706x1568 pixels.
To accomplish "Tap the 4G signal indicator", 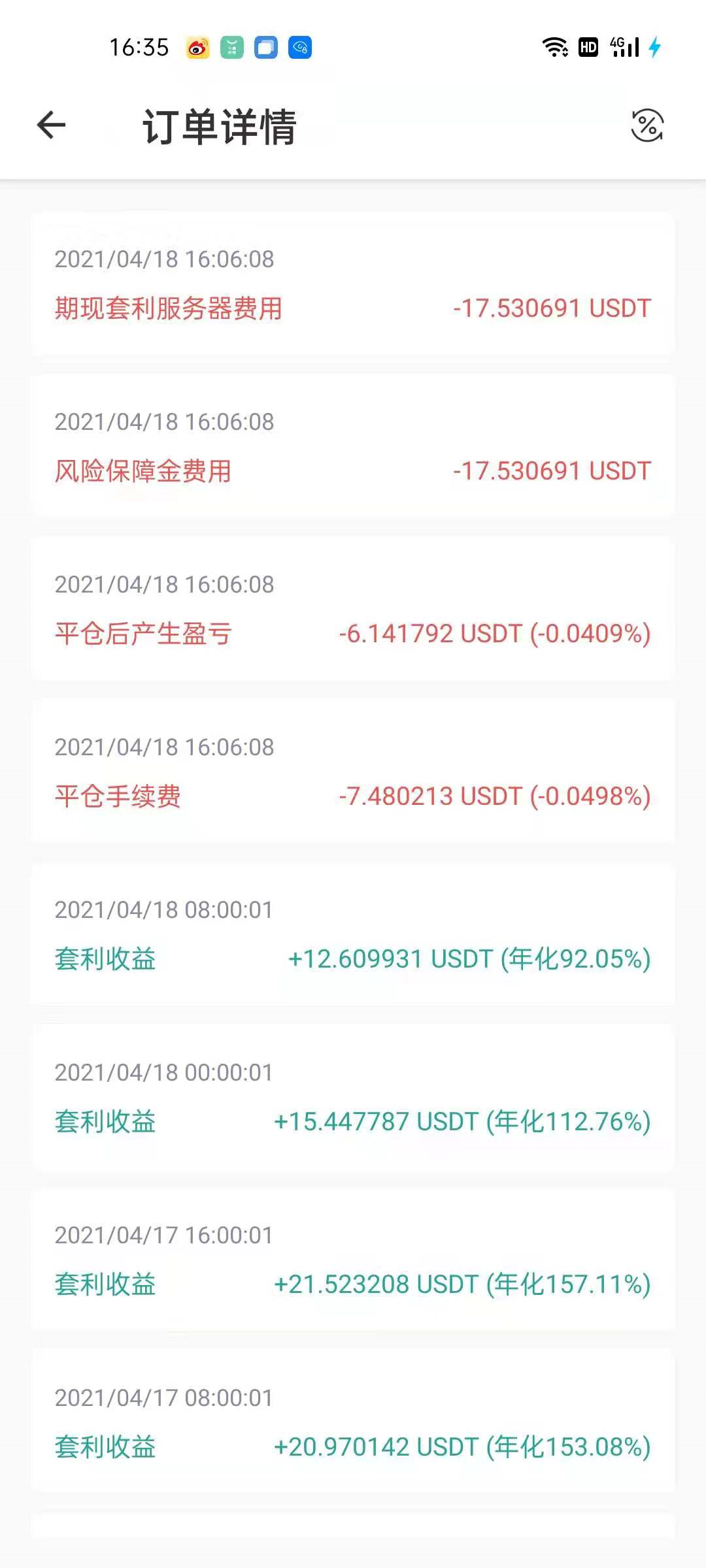I will (x=622, y=47).
